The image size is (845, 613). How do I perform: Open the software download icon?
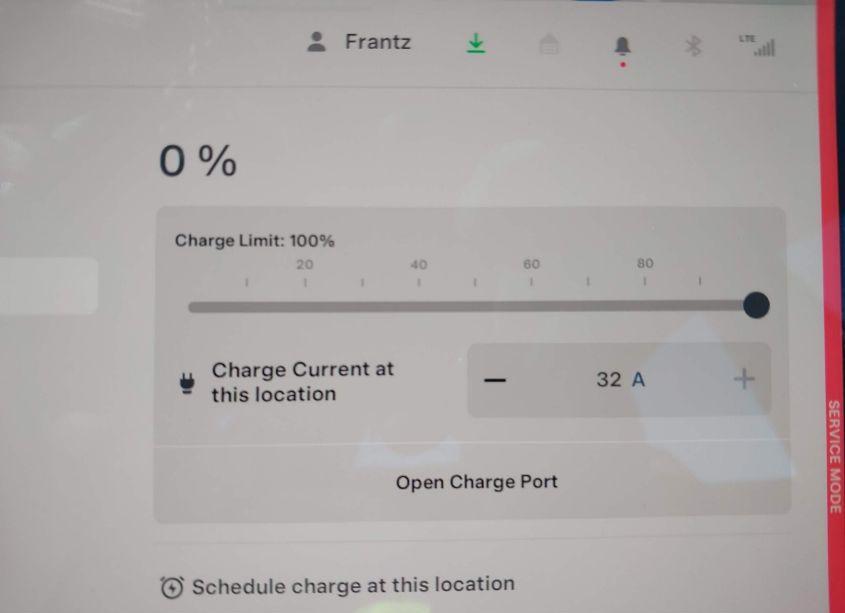(476, 44)
